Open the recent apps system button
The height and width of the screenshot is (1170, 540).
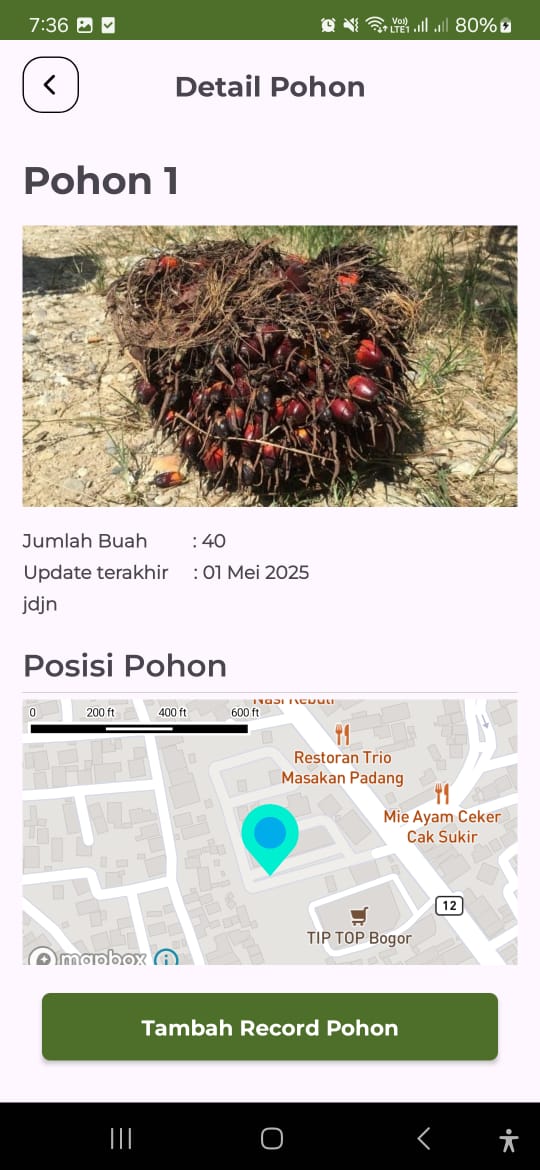click(121, 1138)
